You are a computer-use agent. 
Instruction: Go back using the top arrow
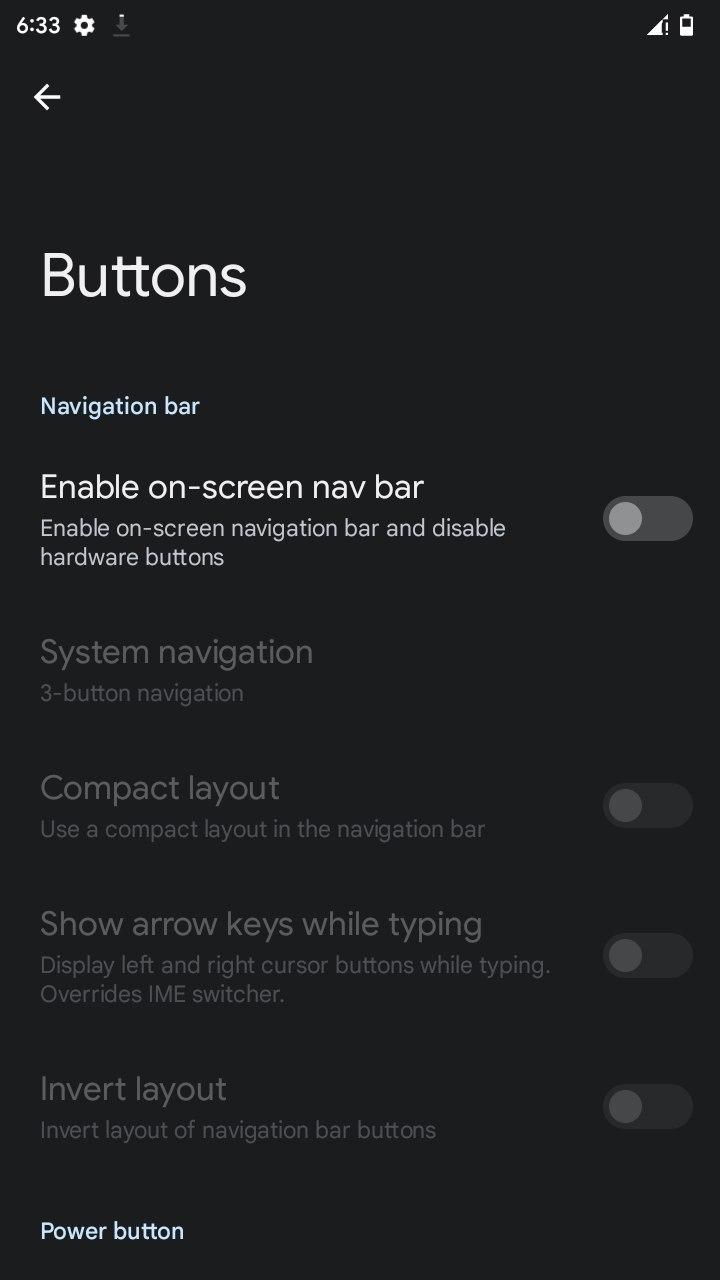pos(47,97)
